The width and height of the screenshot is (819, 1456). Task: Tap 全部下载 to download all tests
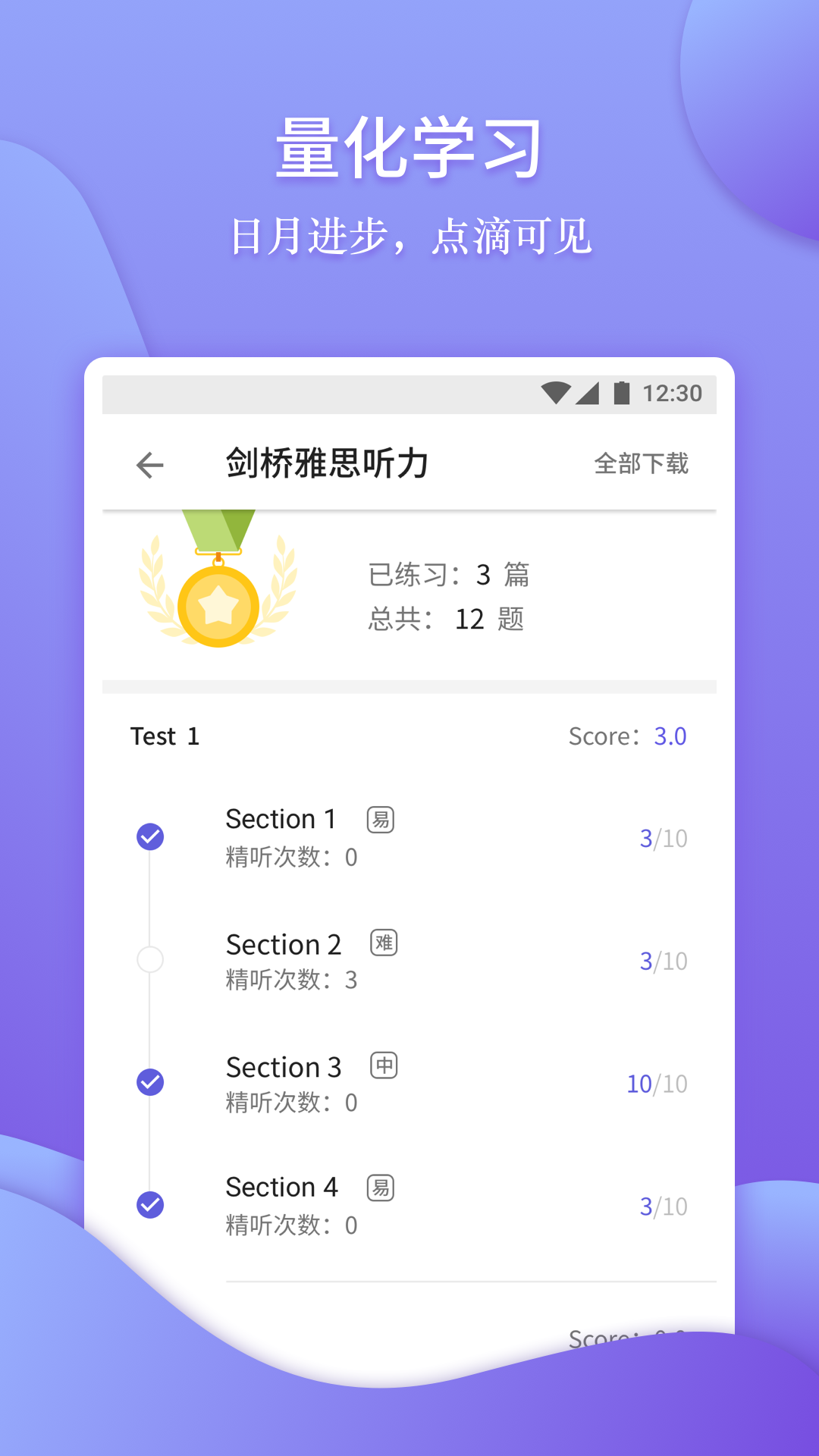pyautogui.click(x=641, y=463)
